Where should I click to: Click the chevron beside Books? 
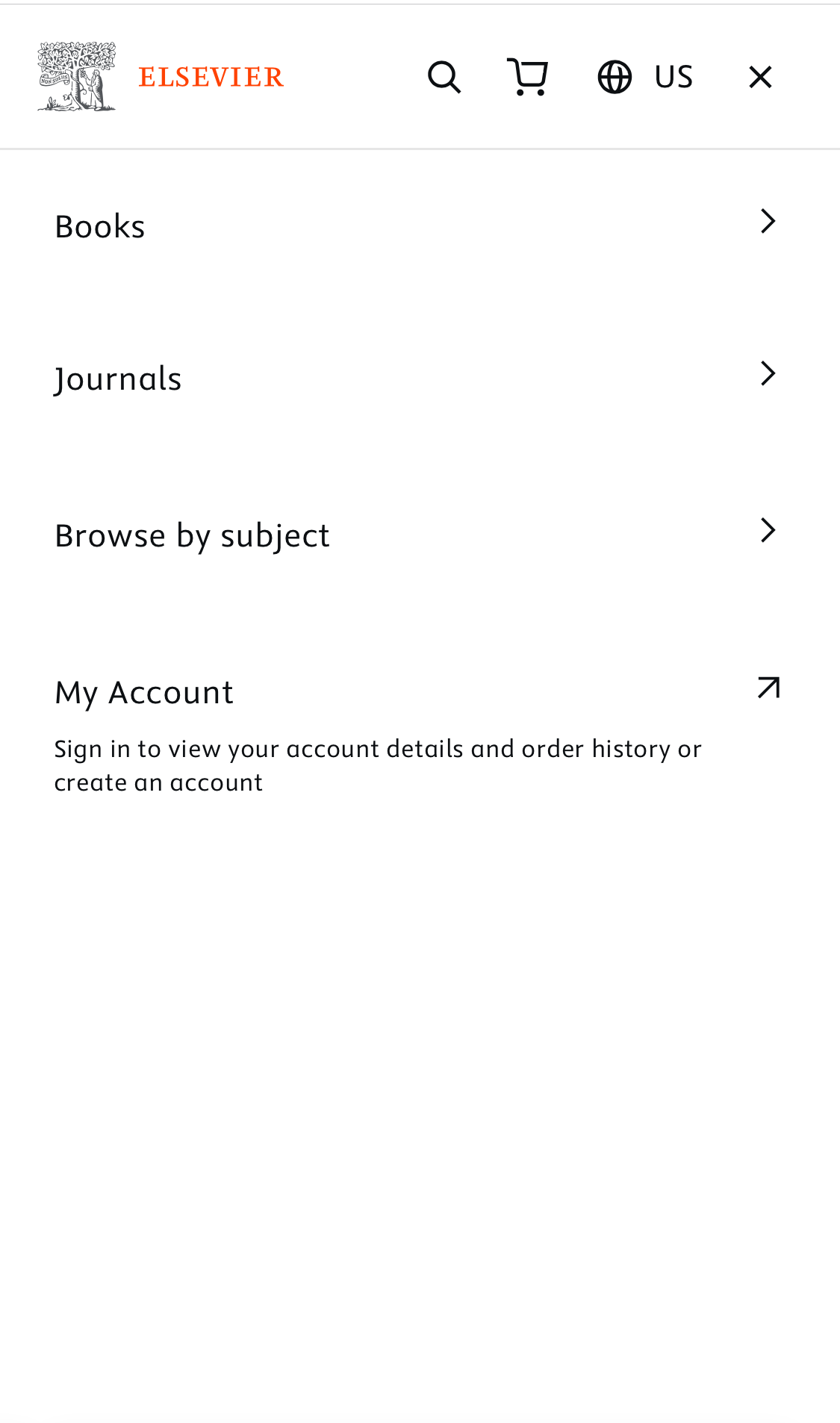768,221
